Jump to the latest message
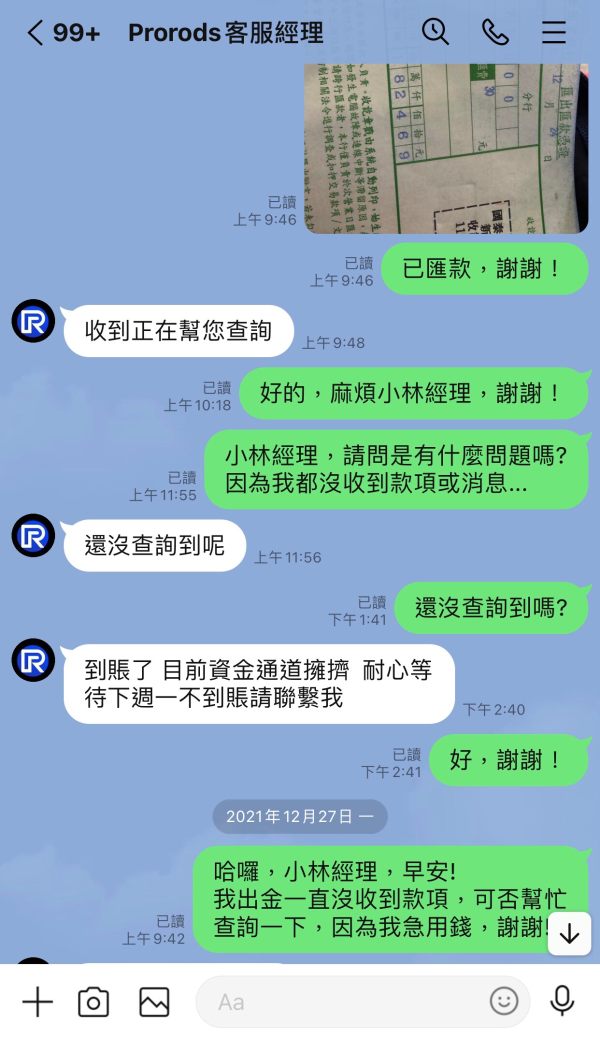This screenshot has width=600, height=1038. [x=570, y=934]
